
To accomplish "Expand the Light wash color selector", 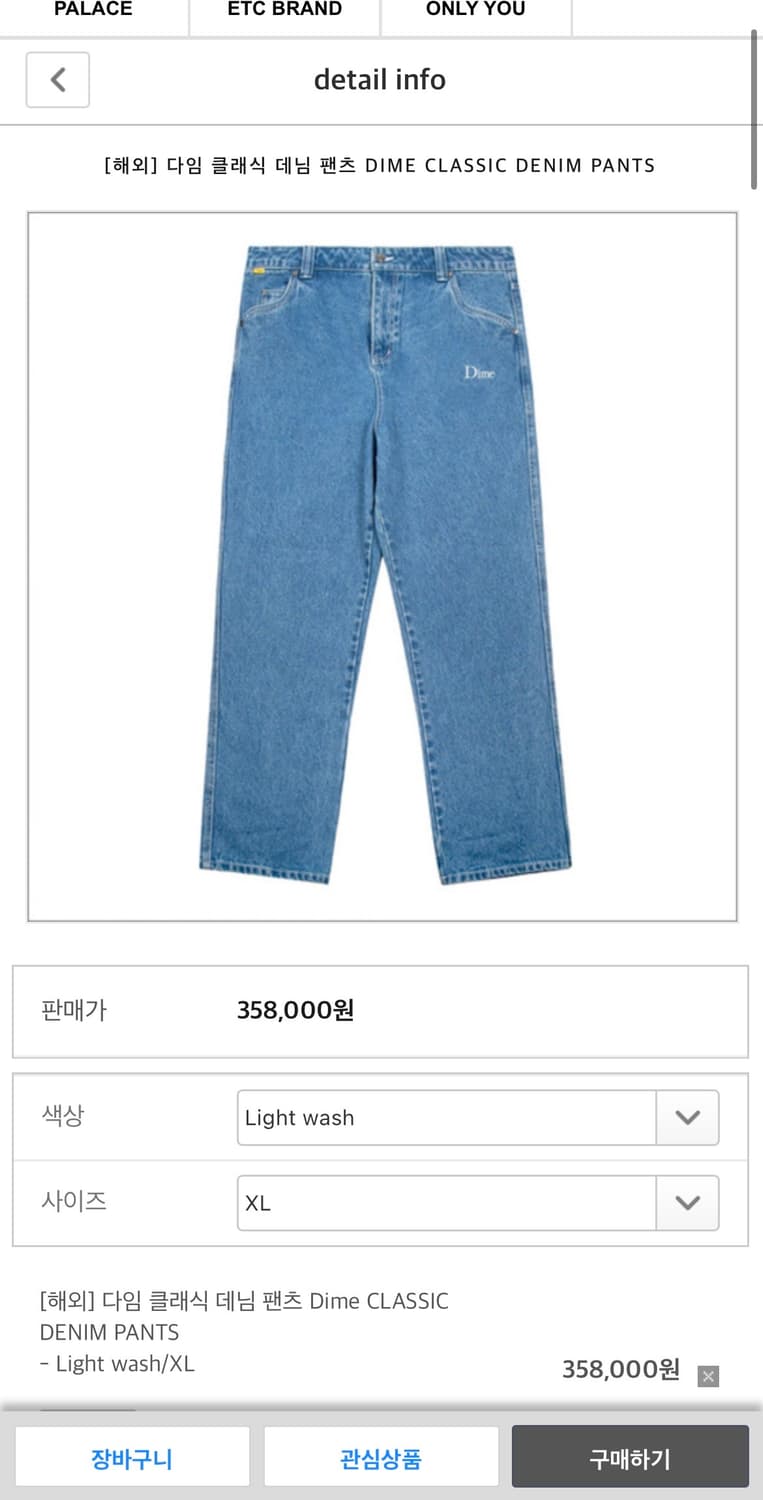I will point(445,1117).
